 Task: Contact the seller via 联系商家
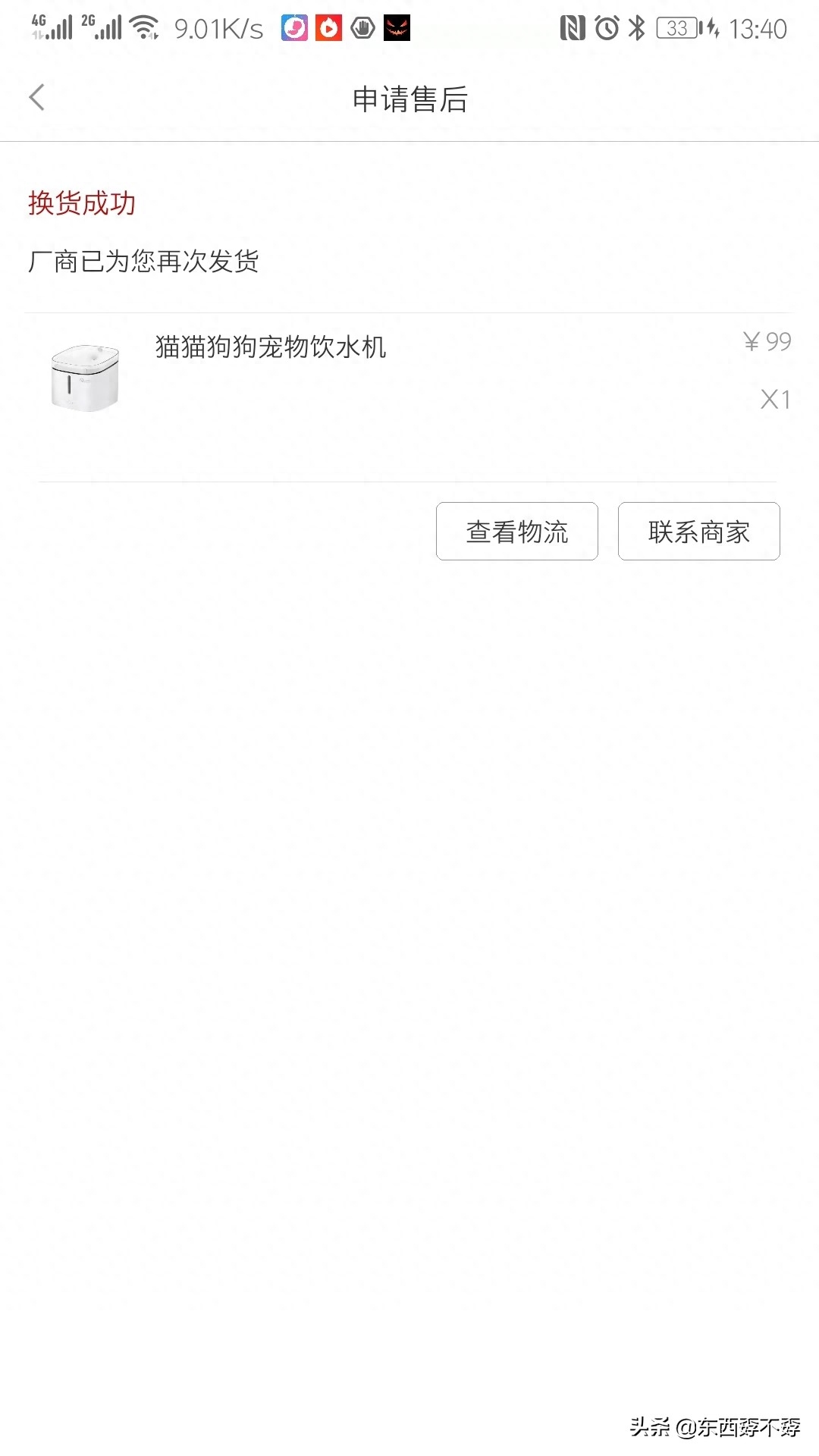point(699,532)
